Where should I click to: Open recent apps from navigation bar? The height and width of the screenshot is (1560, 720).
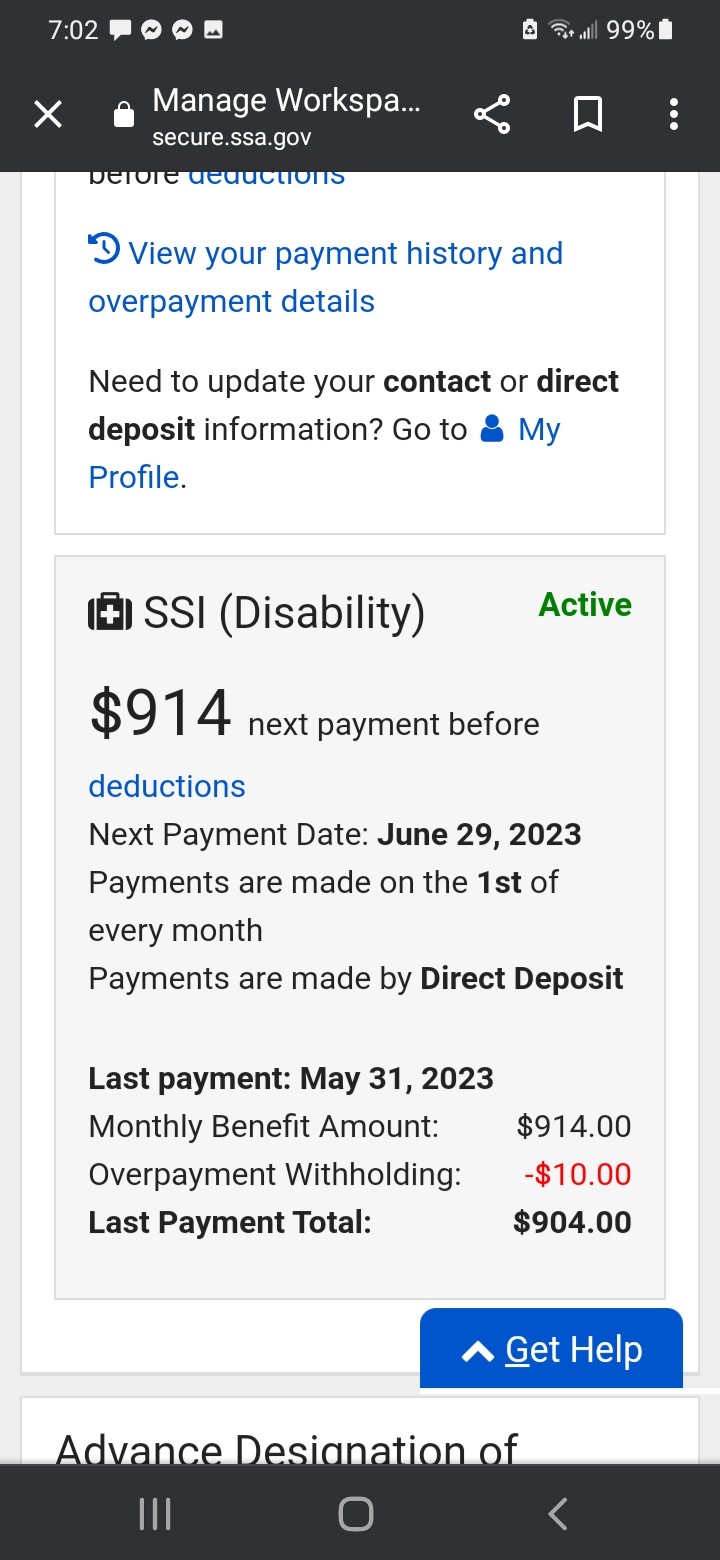point(154,1513)
